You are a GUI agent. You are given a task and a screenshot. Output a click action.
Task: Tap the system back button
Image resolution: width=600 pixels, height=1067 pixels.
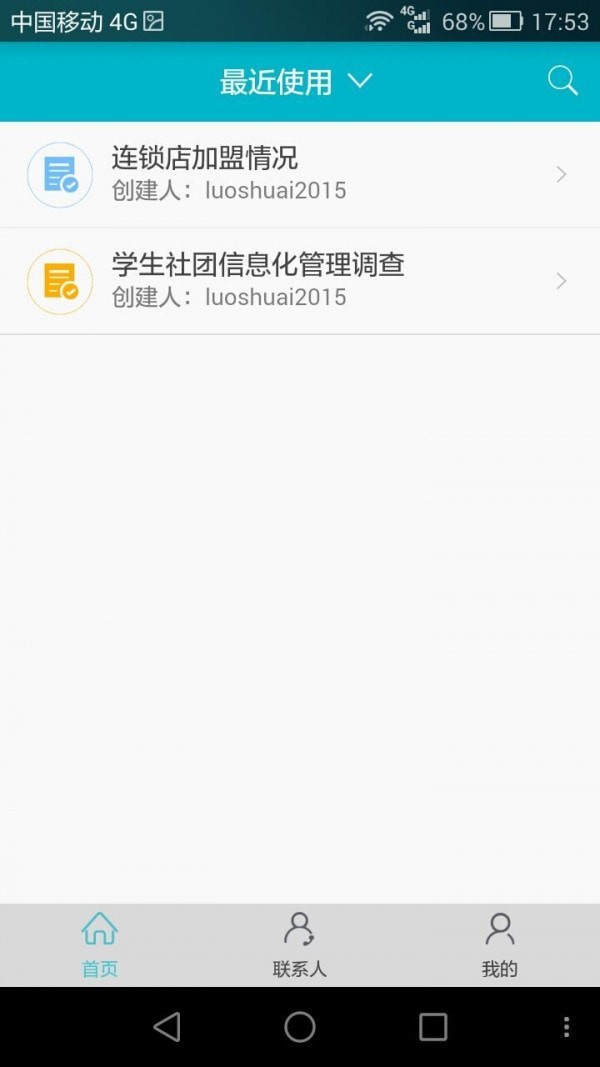167,1026
